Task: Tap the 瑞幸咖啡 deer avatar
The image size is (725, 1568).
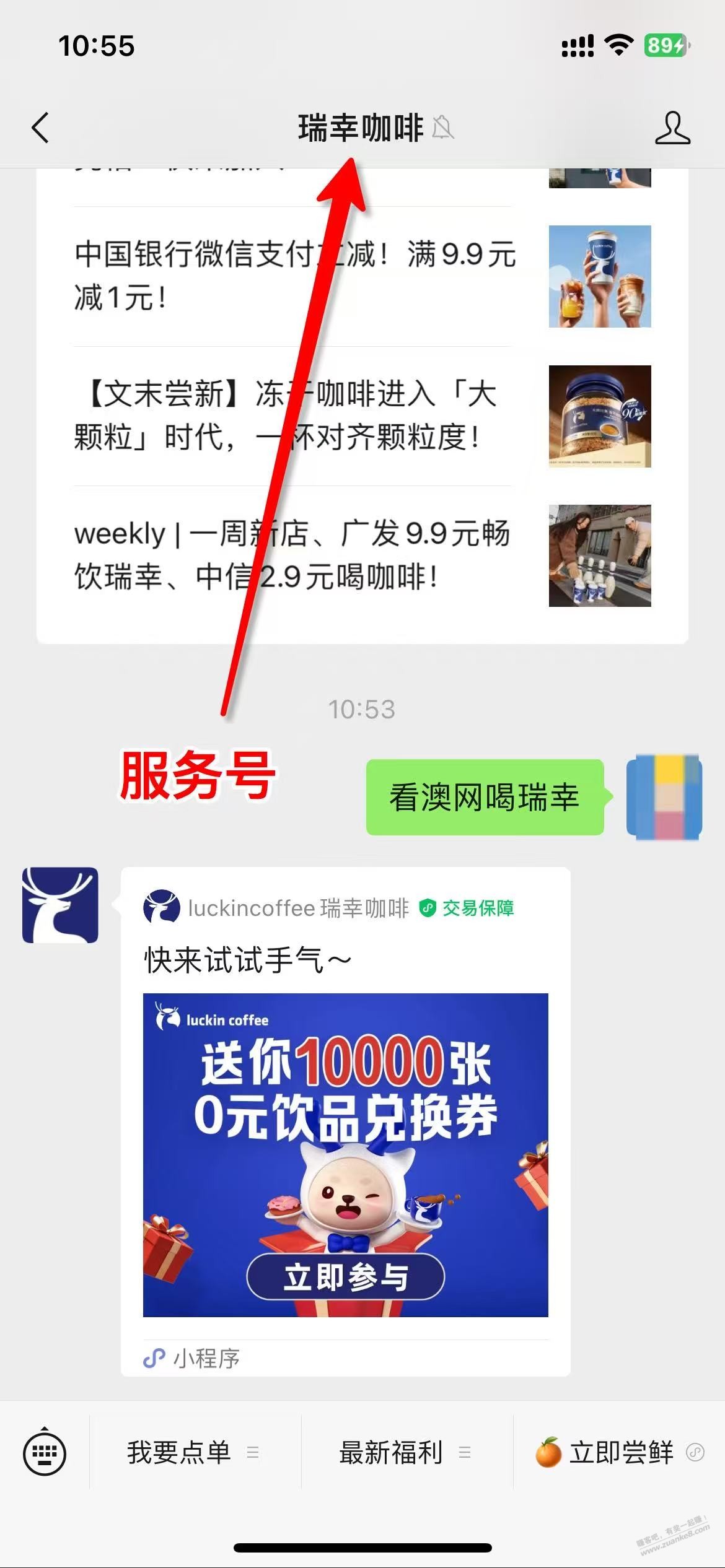Action: pos(60,905)
